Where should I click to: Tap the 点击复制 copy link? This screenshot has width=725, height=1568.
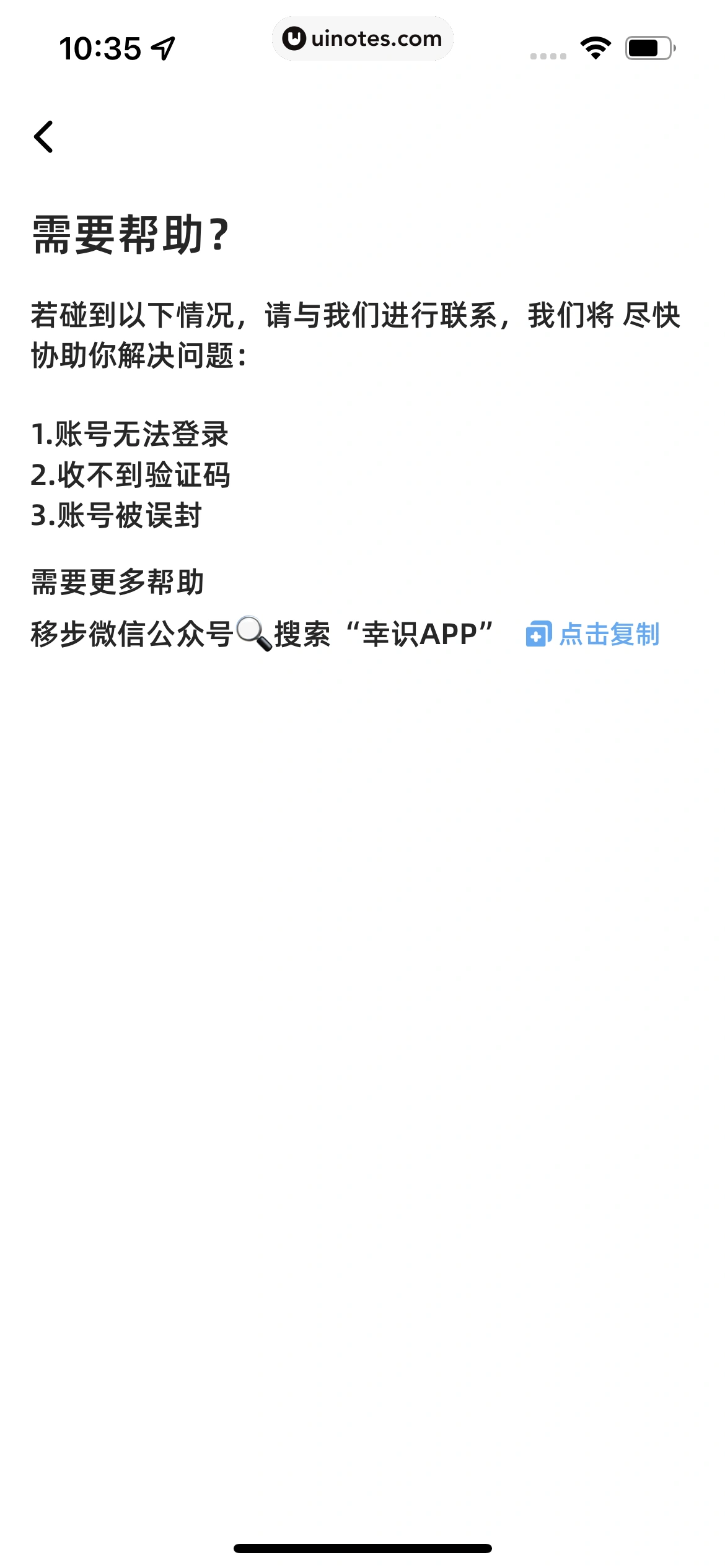(609, 634)
